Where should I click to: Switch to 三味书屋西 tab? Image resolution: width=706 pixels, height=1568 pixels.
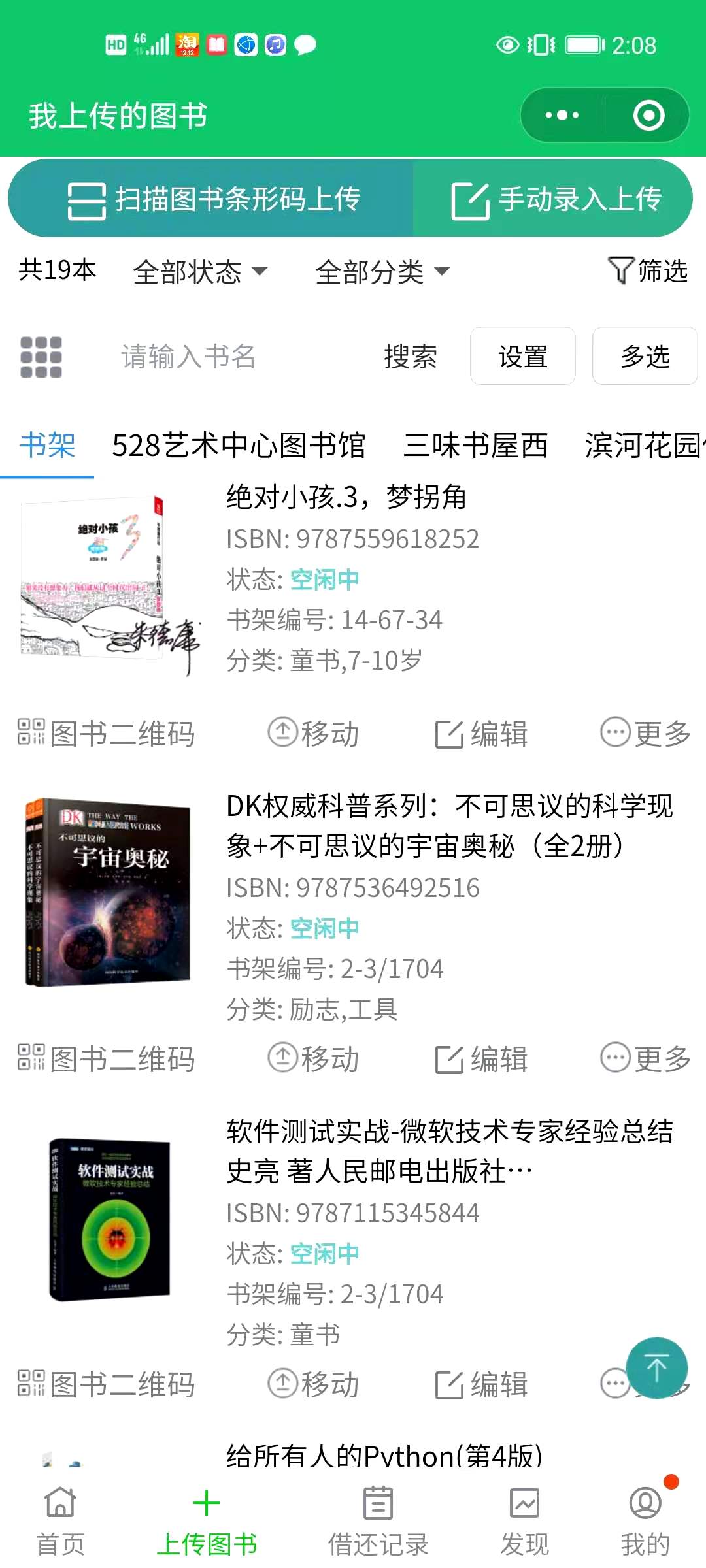pyautogui.click(x=475, y=446)
